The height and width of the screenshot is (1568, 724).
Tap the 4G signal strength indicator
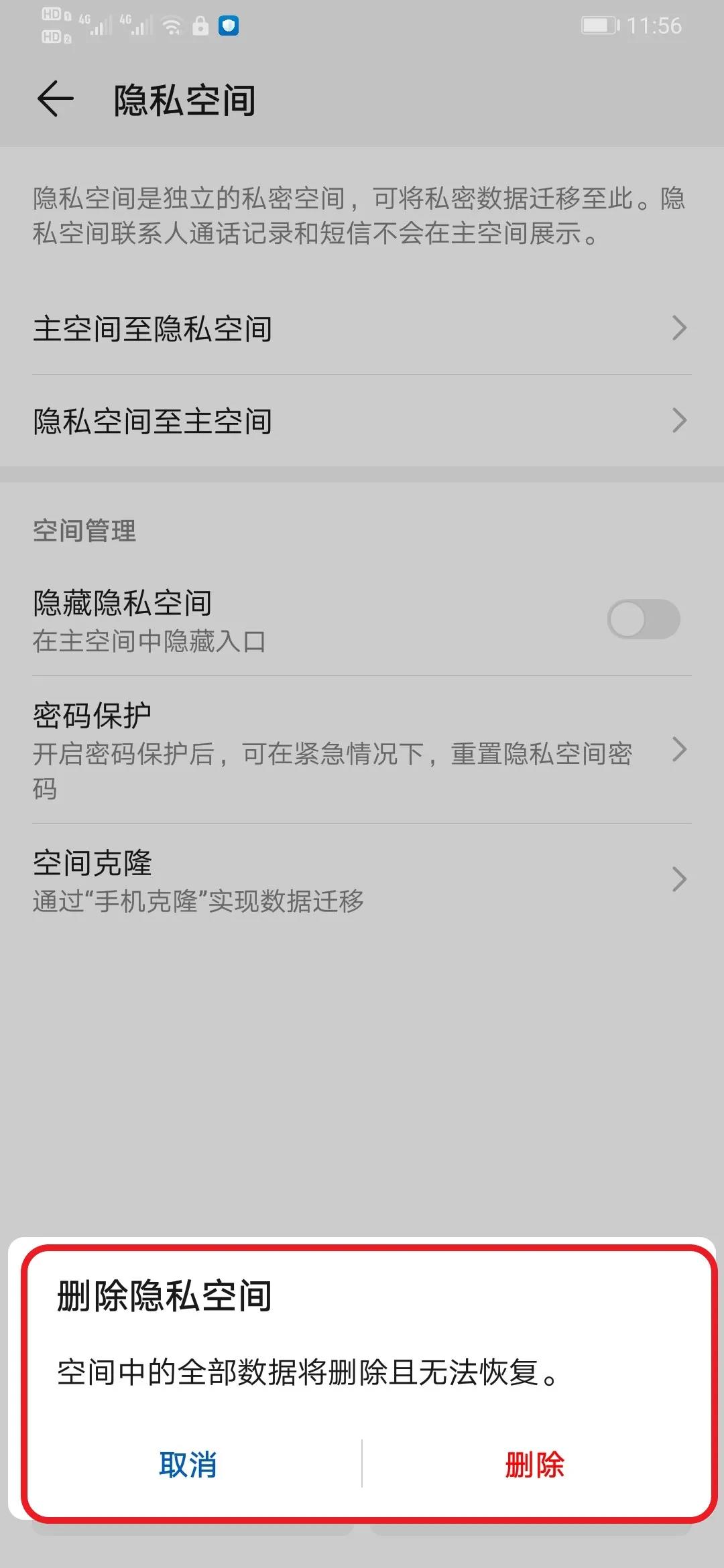click(x=97, y=27)
